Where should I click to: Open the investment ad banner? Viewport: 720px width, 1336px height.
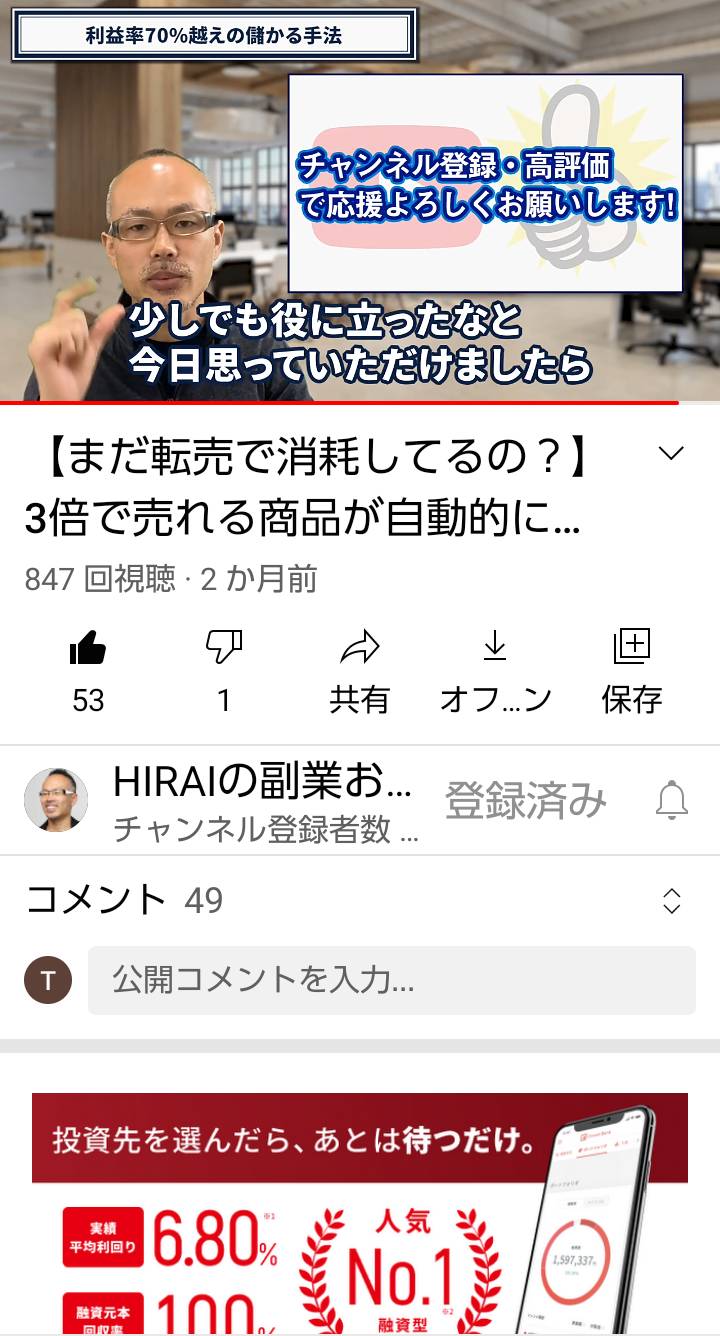pyautogui.click(x=360, y=1212)
